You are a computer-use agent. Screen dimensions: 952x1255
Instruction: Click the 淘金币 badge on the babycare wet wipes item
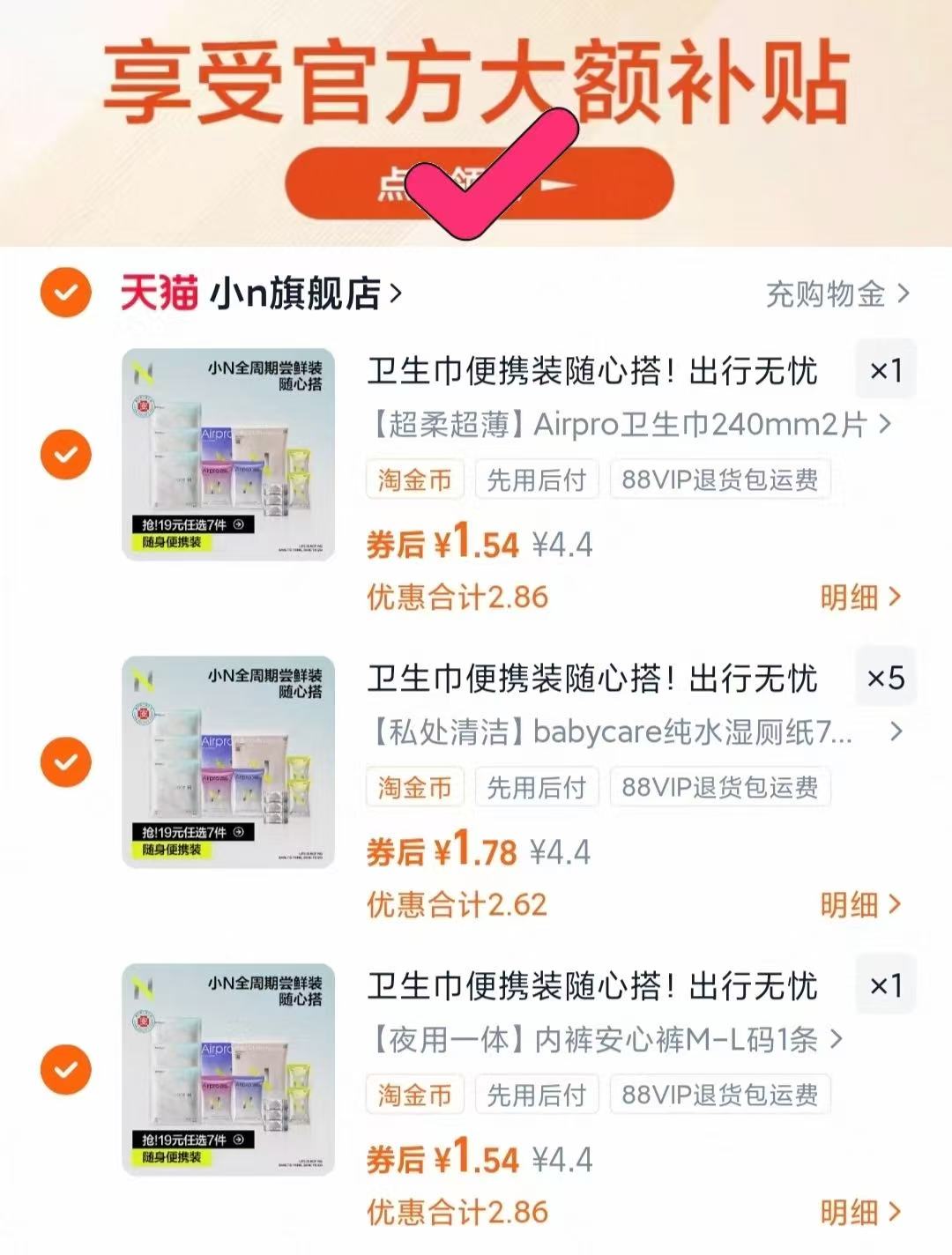pyautogui.click(x=414, y=787)
